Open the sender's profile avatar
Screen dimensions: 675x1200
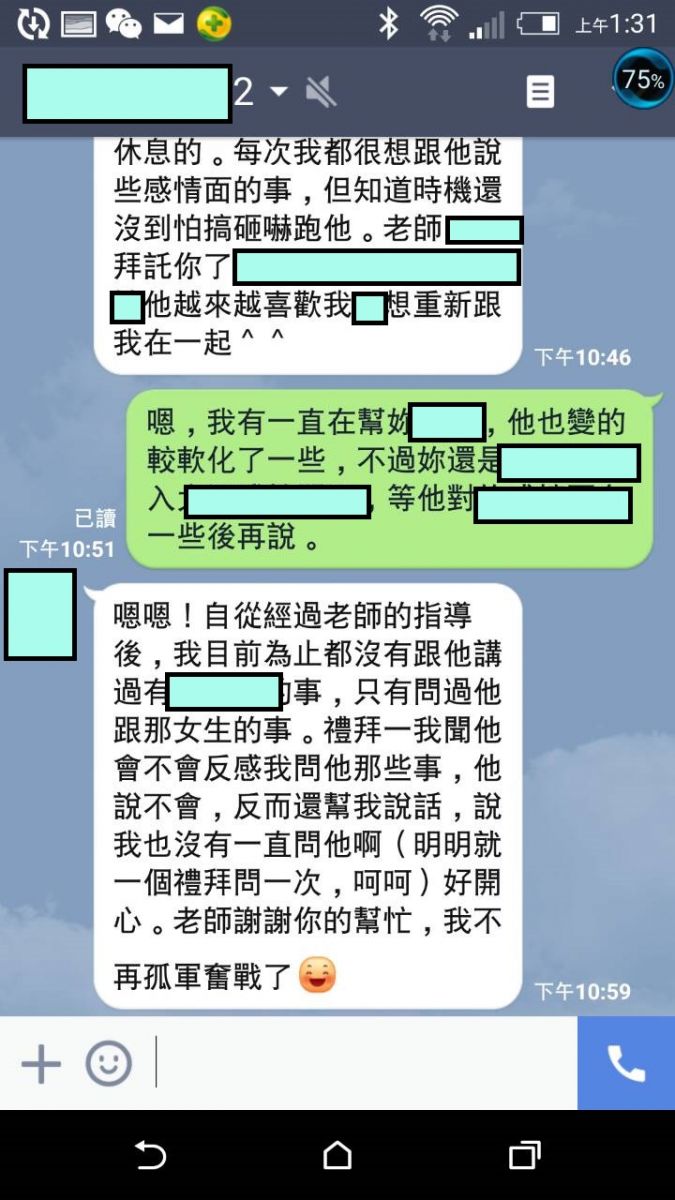tap(40, 614)
